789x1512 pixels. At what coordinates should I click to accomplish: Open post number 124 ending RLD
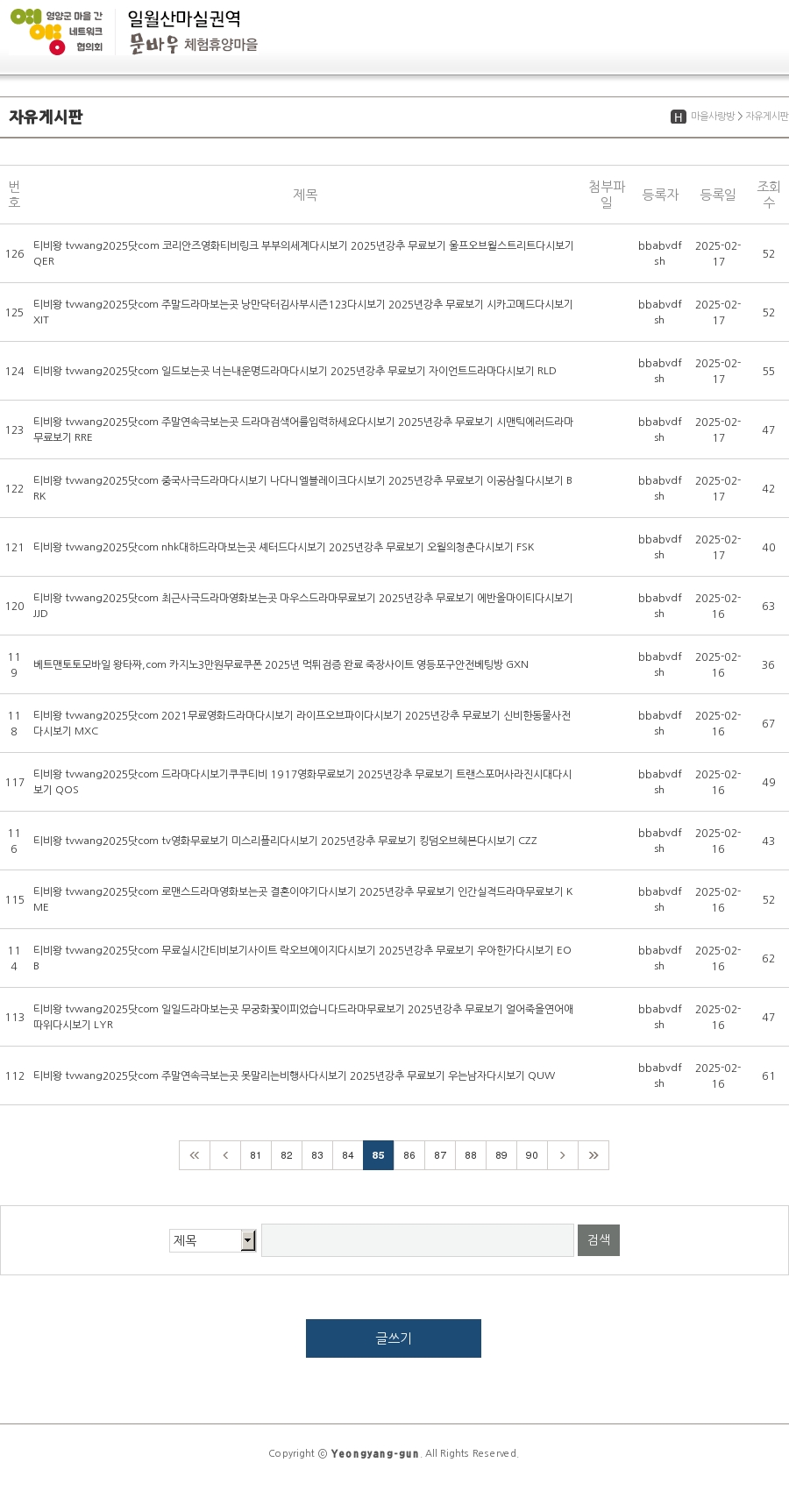pos(295,371)
